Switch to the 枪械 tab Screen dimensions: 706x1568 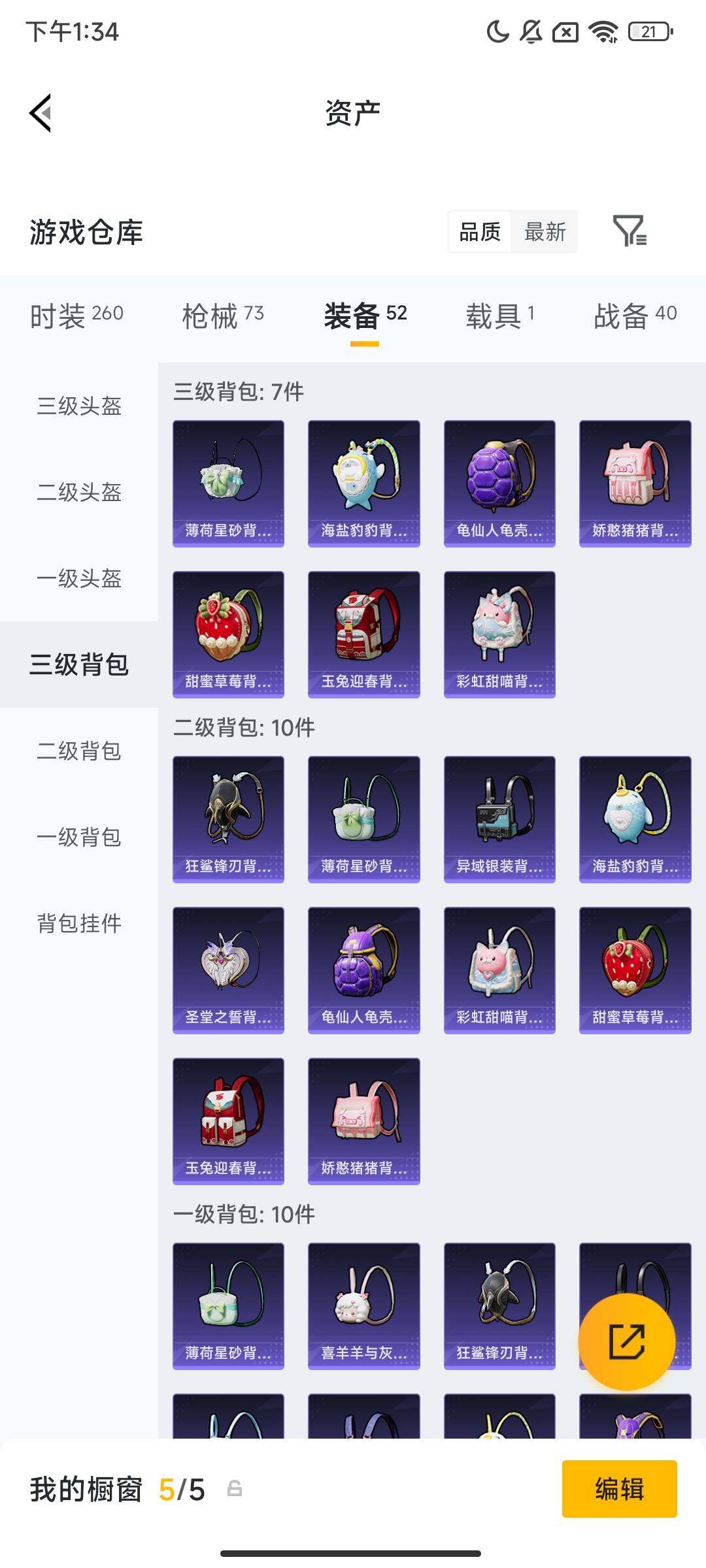(x=223, y=316)
